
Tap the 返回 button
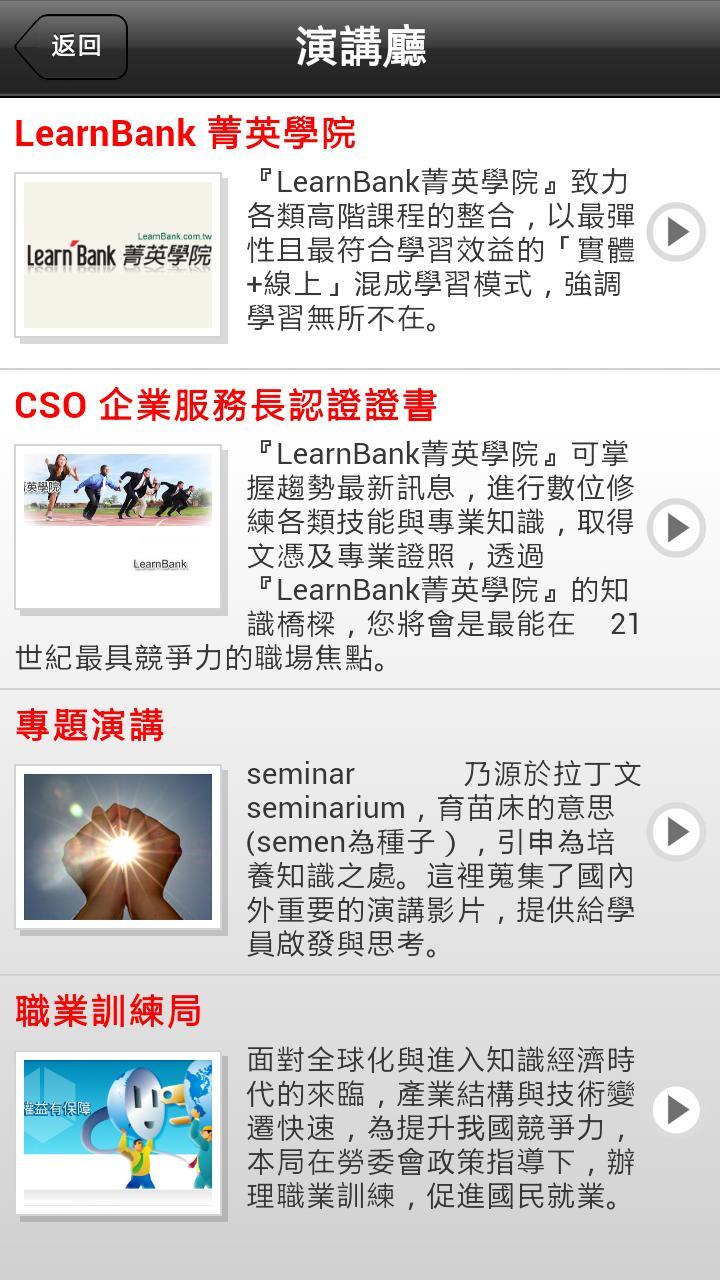(70, 46)
